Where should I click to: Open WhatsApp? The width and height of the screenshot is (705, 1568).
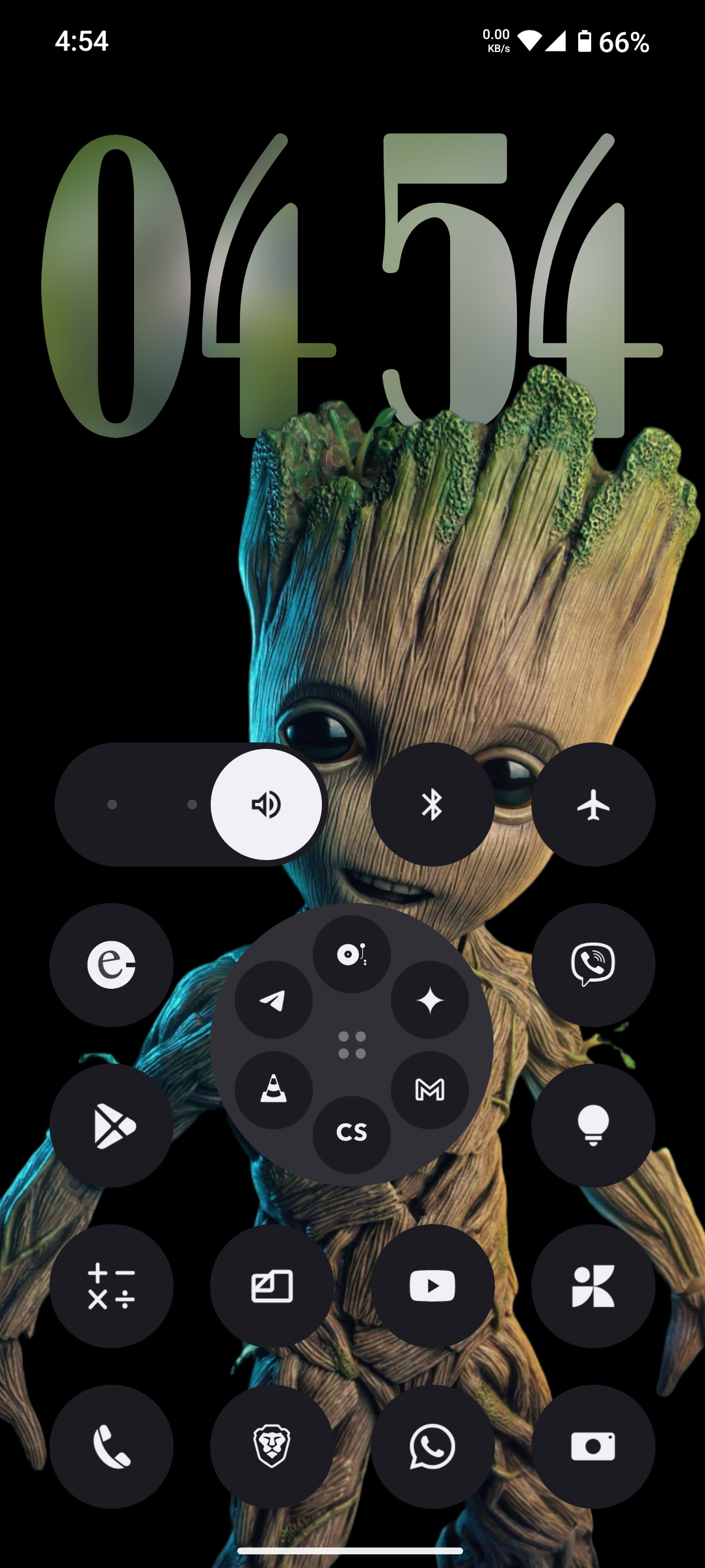point(432,1446)
